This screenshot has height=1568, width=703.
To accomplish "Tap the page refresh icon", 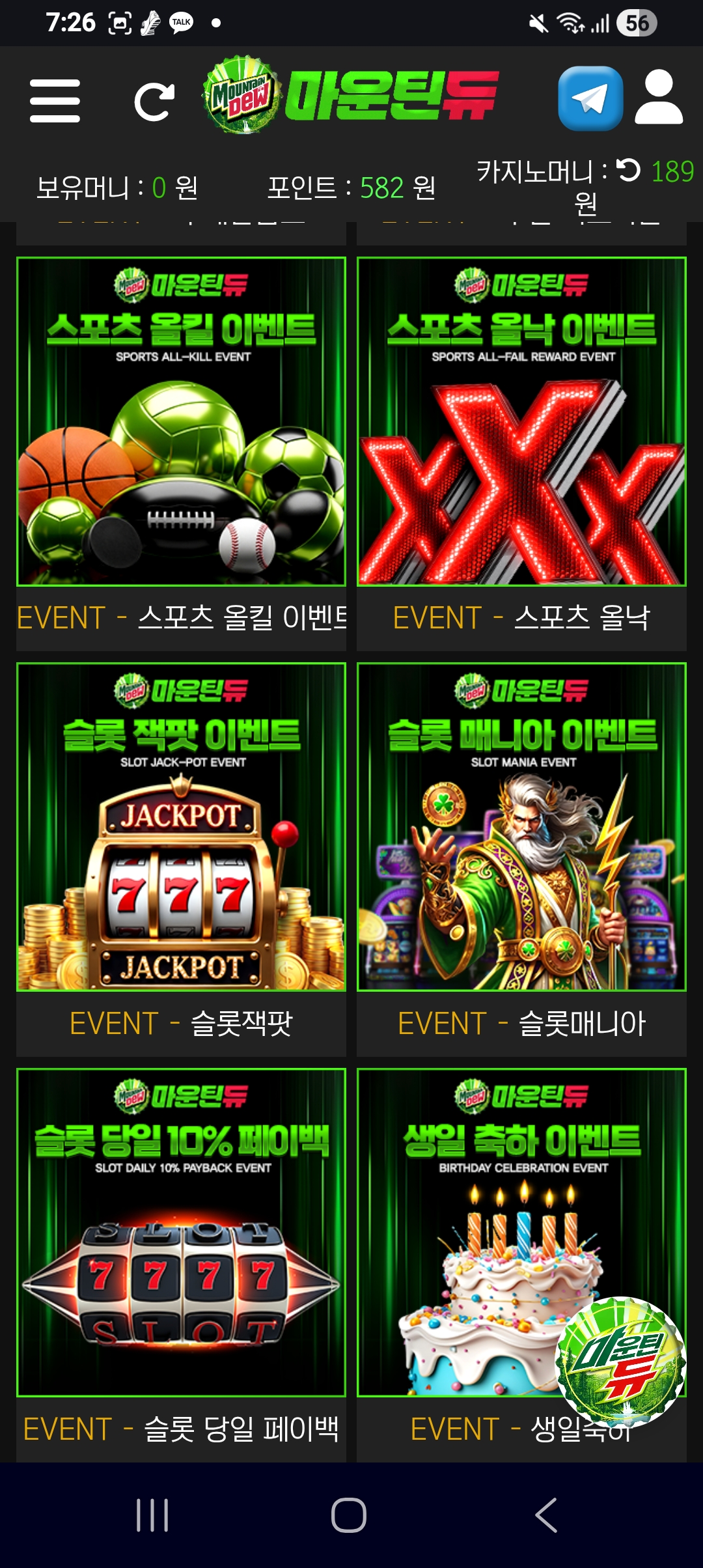I will pyautogui.click(x=154, y=102).
